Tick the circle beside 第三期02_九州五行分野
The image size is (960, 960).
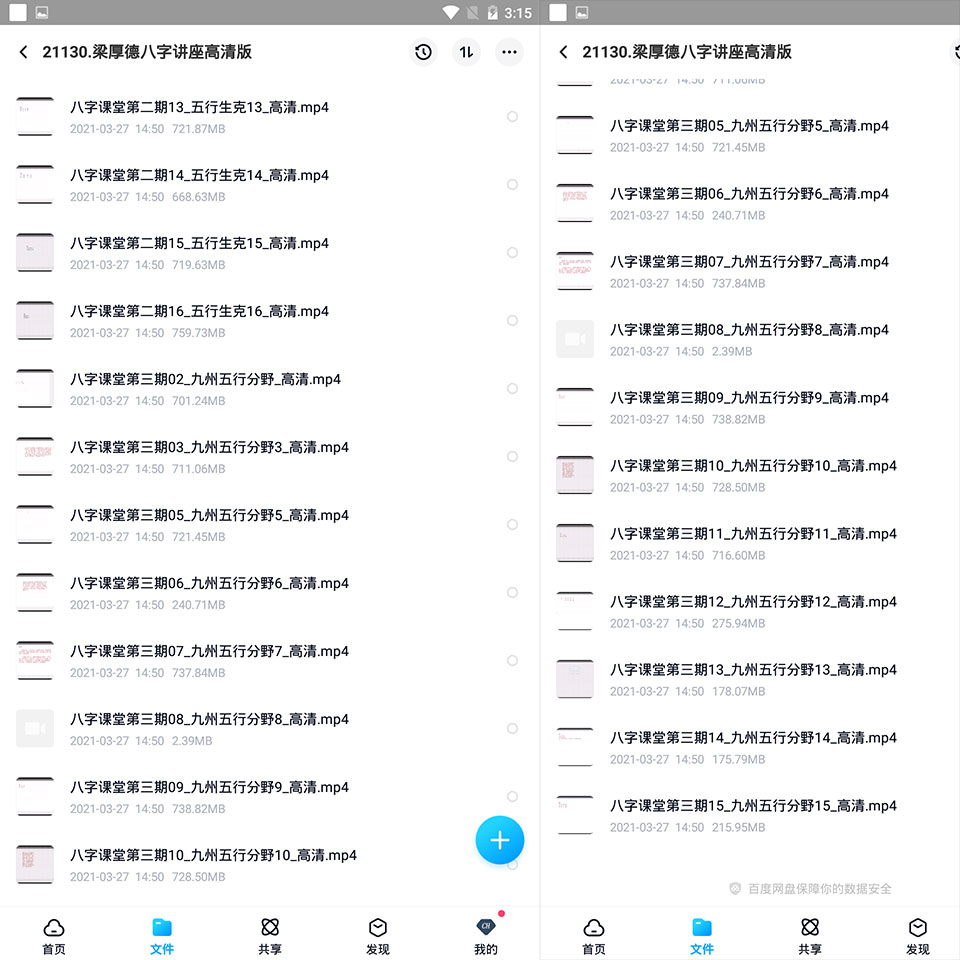pos(512,388)
